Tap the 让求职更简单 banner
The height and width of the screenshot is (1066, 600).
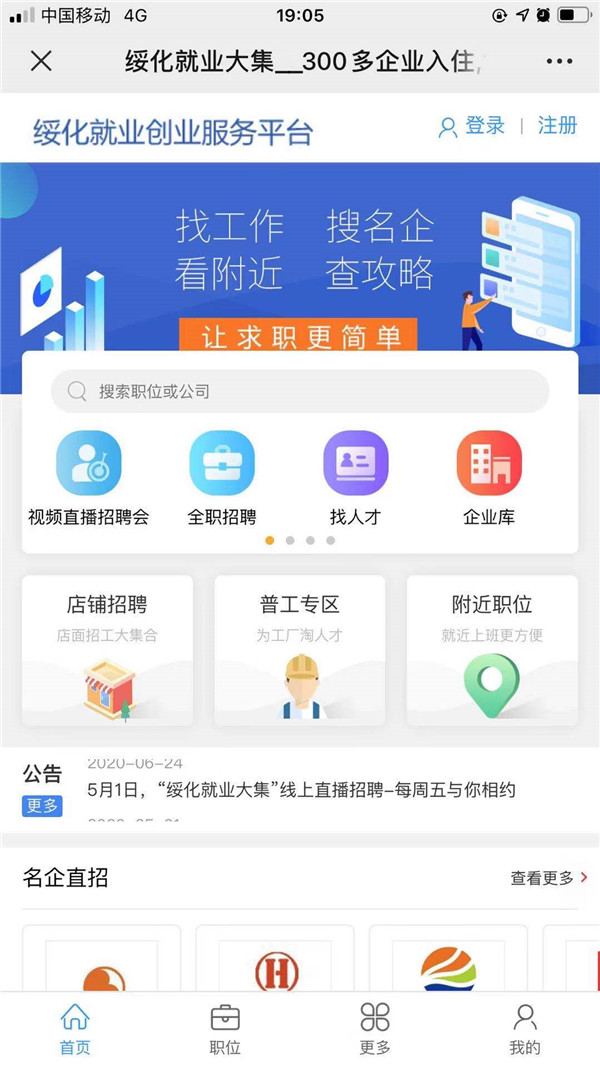[x=297, y=336]
